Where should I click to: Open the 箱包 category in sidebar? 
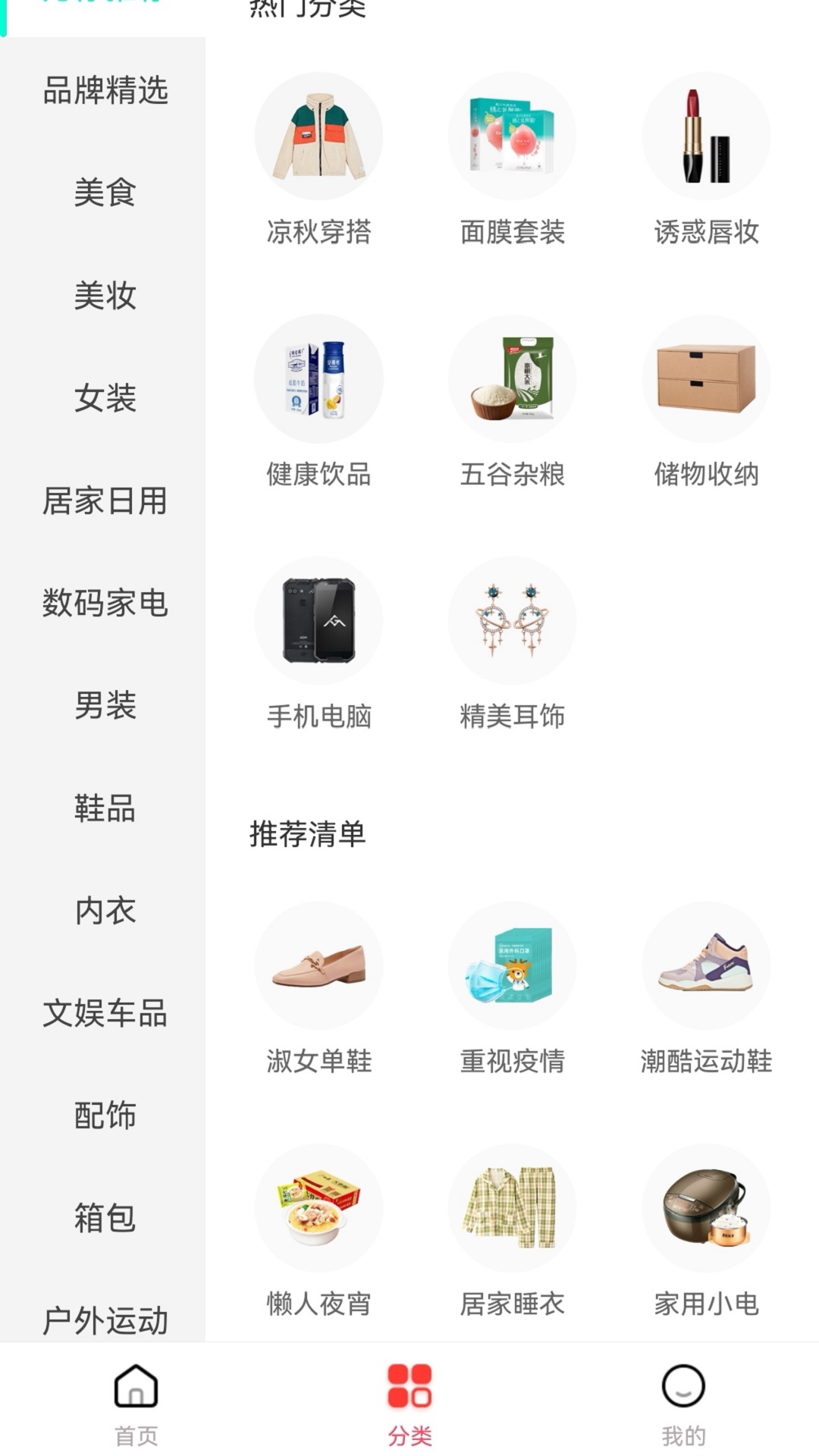tap(104, 1217)
